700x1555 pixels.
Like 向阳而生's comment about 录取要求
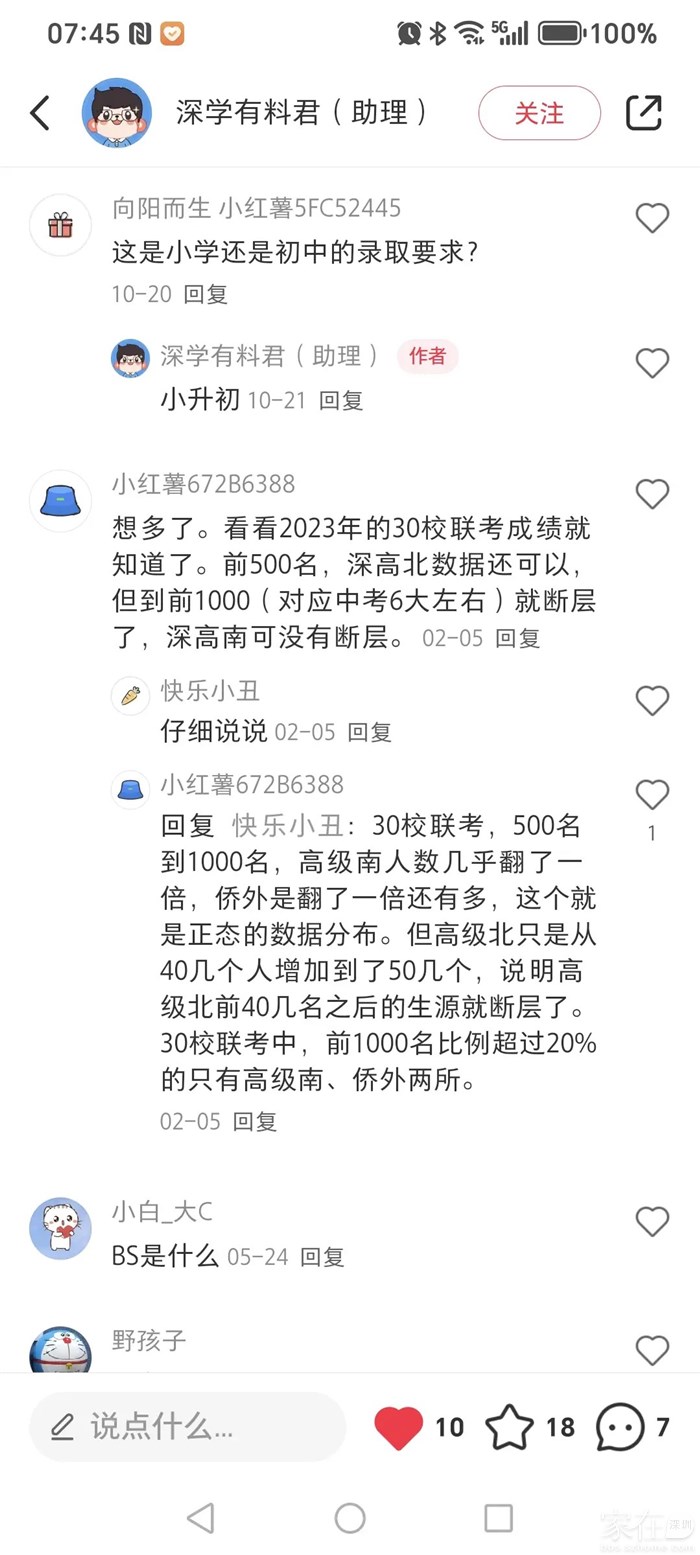[x=652, y=218]
